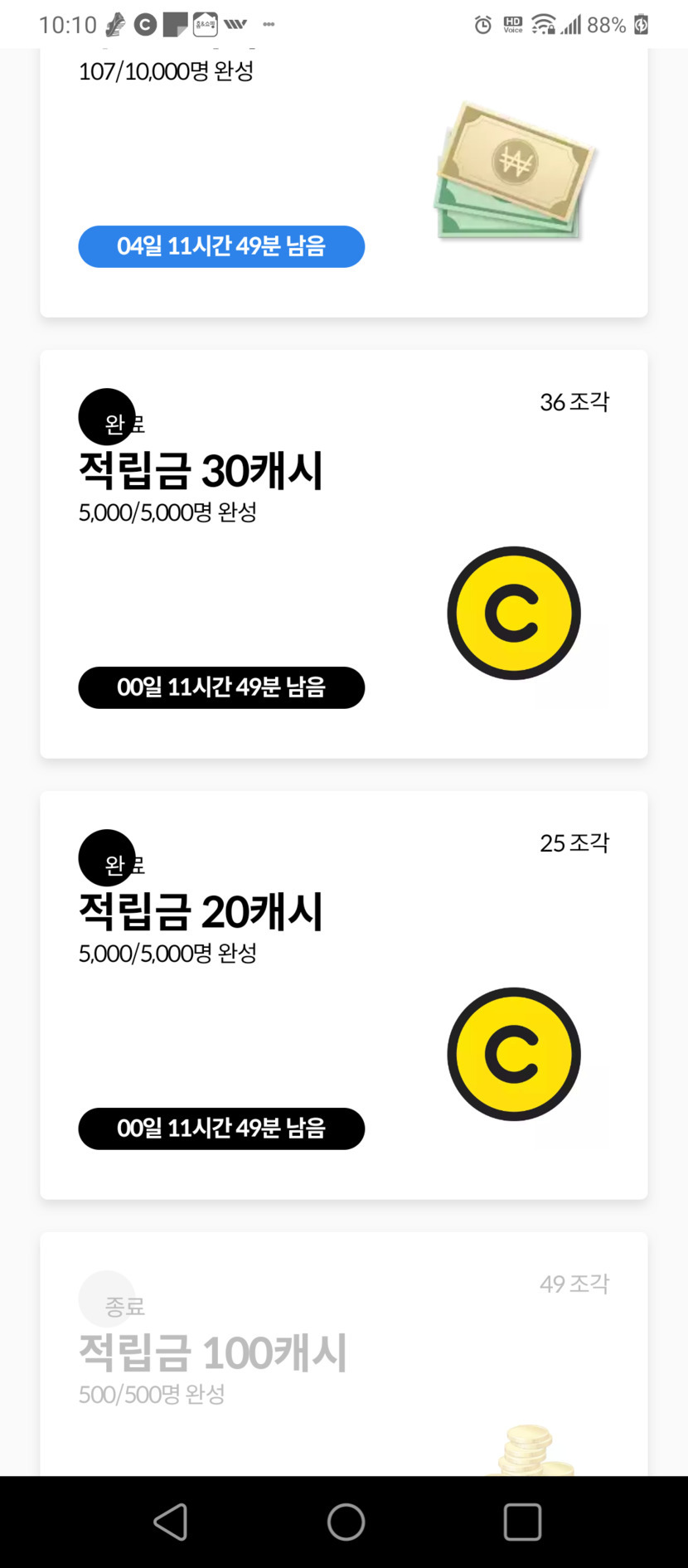This screenshot has width=688, height=1568.
Task: Open the card with 107/10,000명 완성
Action: click(343, 182)
